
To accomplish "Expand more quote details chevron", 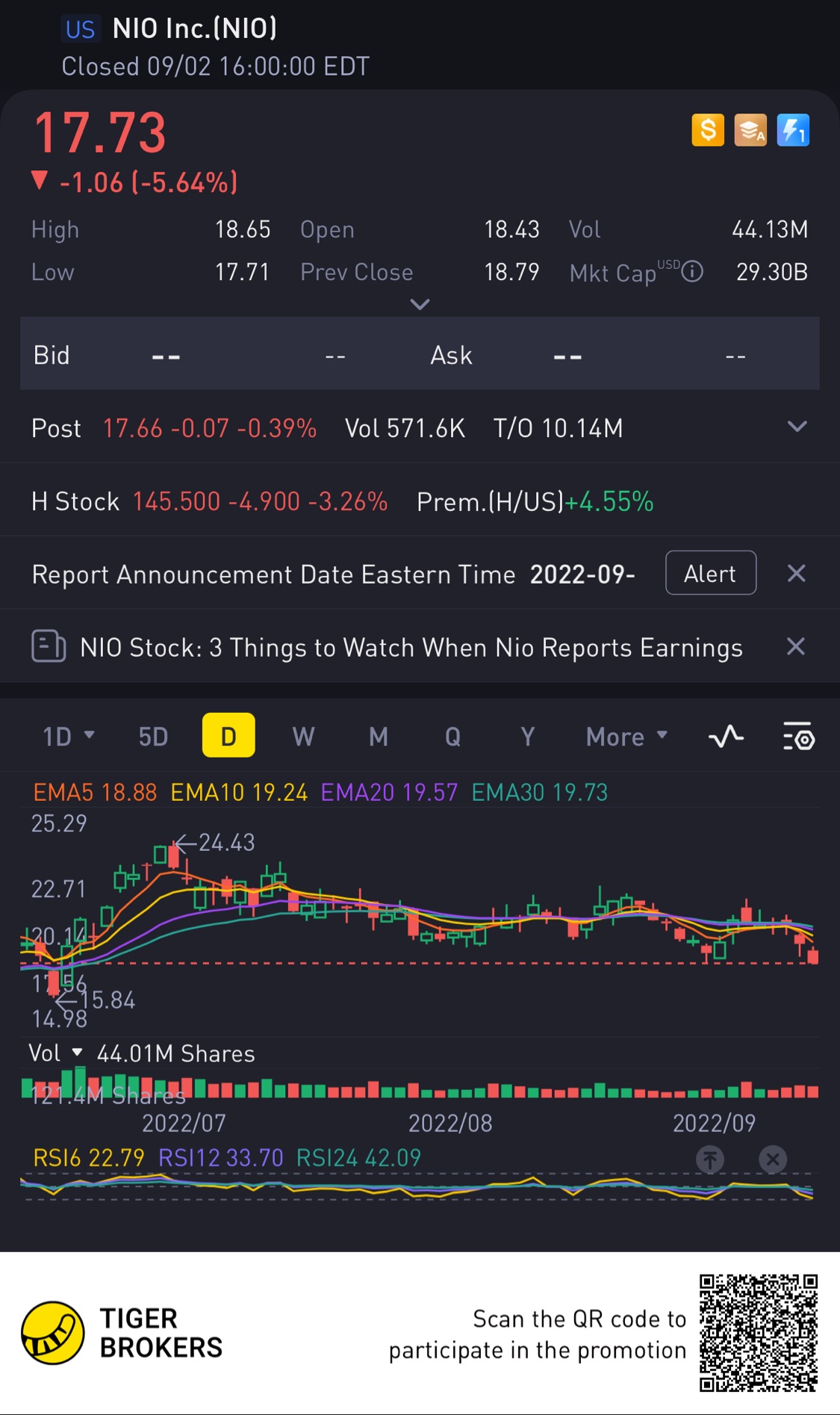I will coord(420,304).
